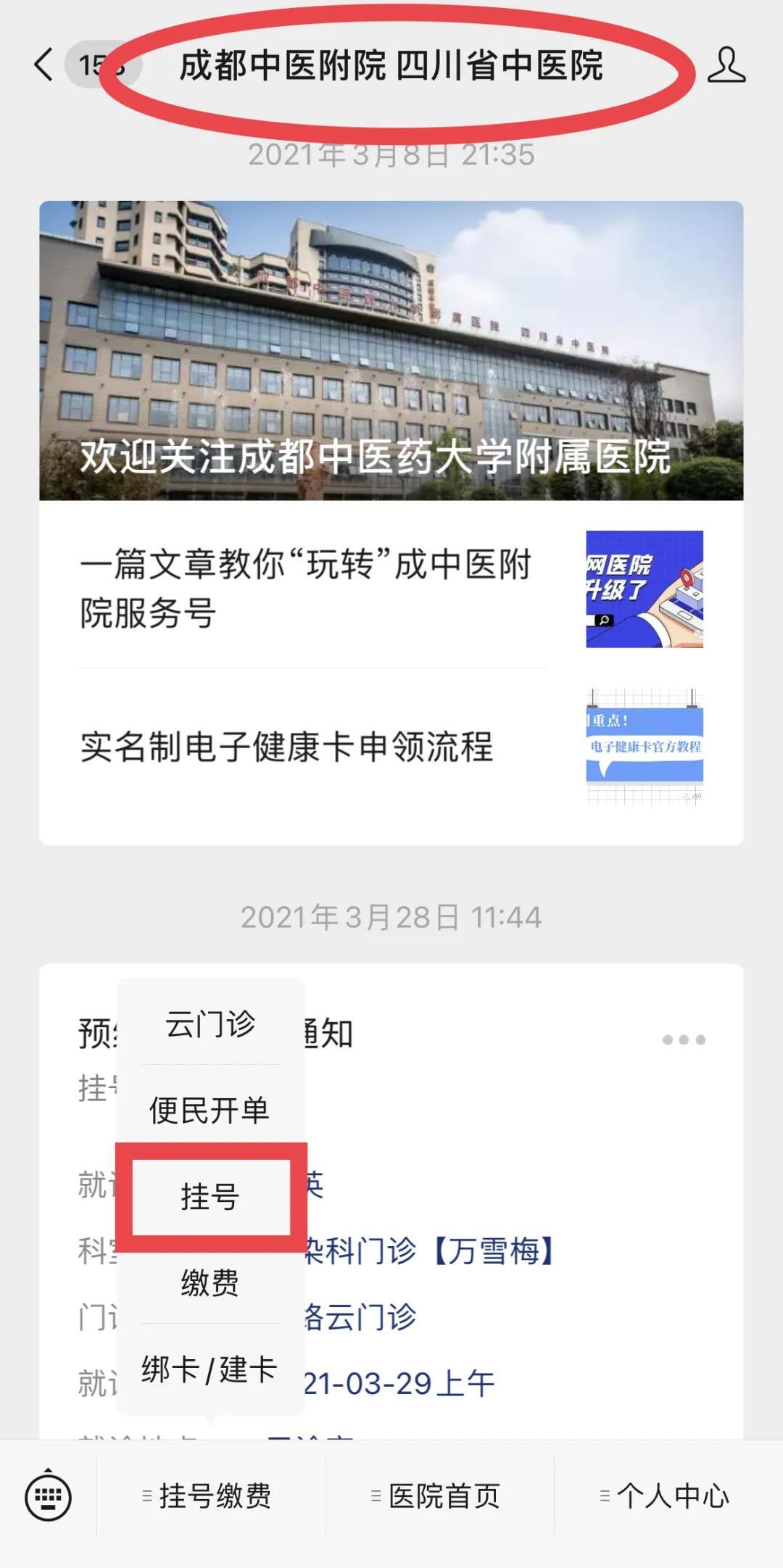Open the 医院首页 bottom menu
783x1568 pixels.
(439, 1496)
